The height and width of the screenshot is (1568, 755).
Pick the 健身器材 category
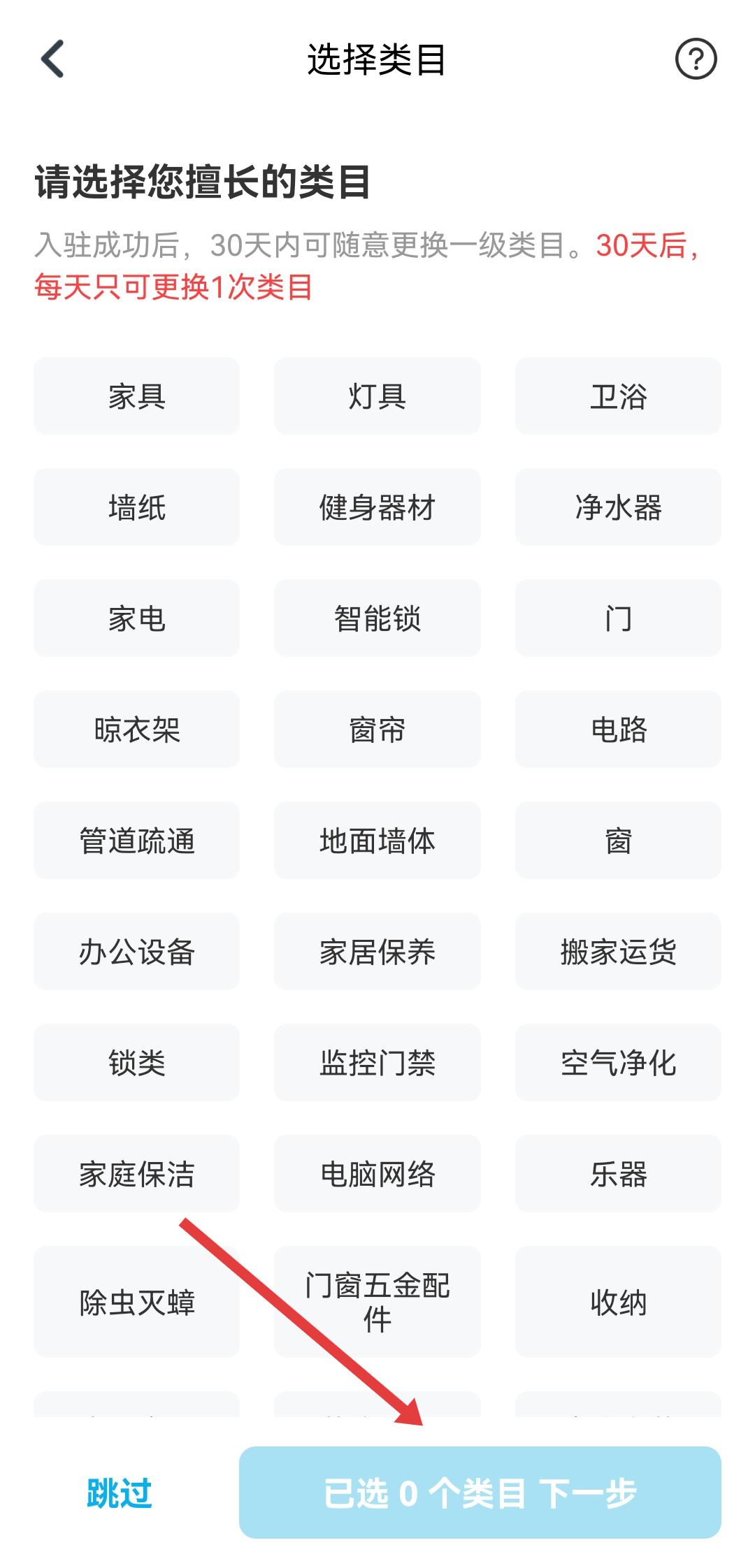pyautogui.click(x=377, y=507)
